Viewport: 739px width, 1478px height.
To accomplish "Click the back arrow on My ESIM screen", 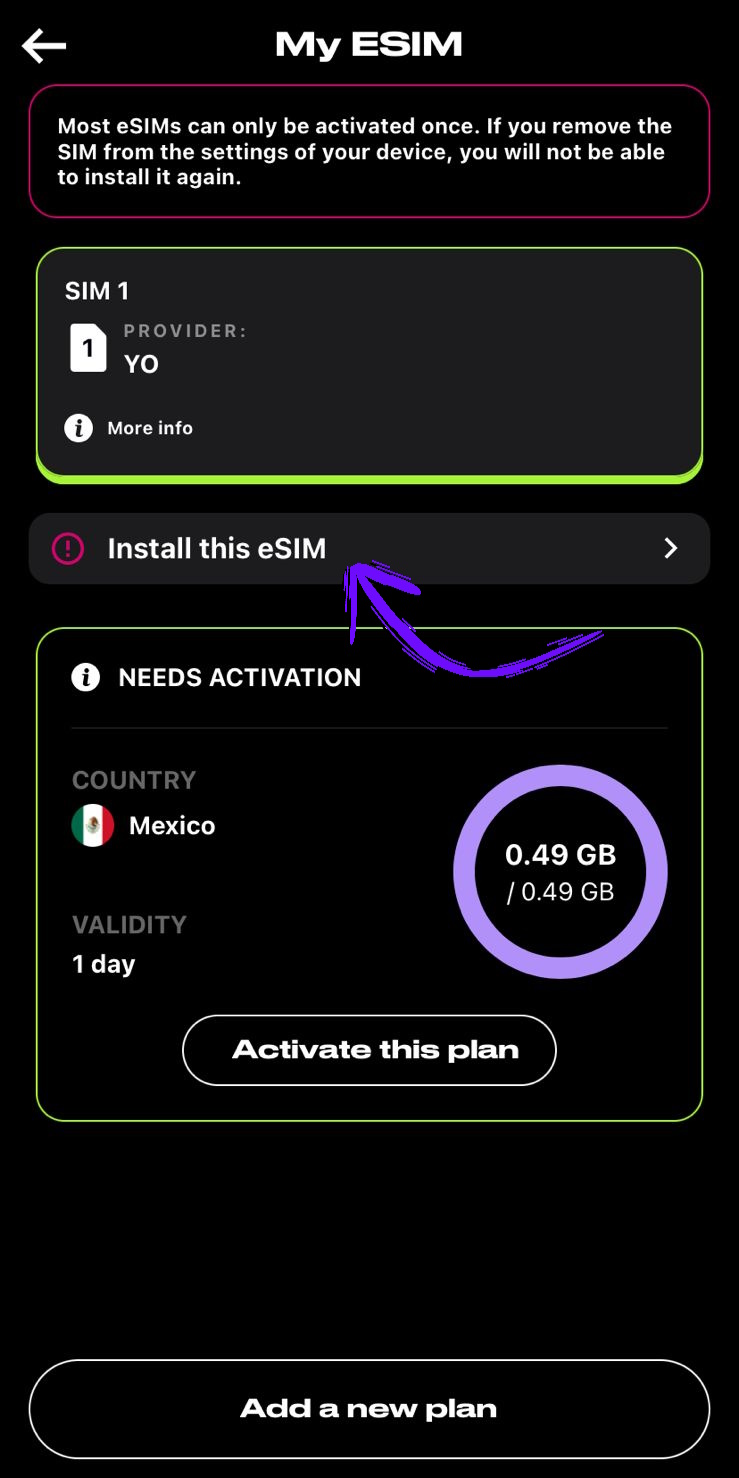I will coord(42,44).
